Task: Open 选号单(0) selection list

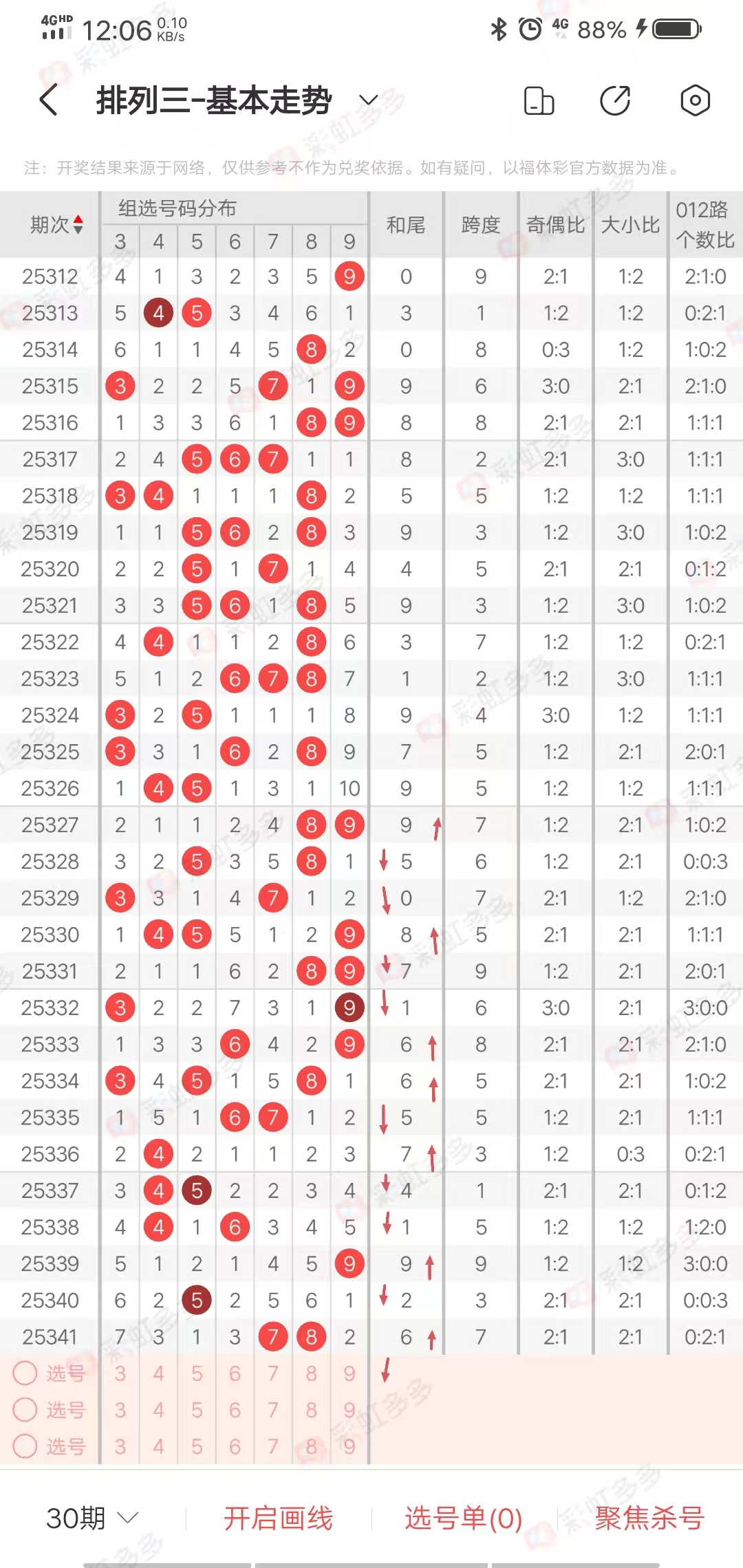Action: coord(463,1518)
